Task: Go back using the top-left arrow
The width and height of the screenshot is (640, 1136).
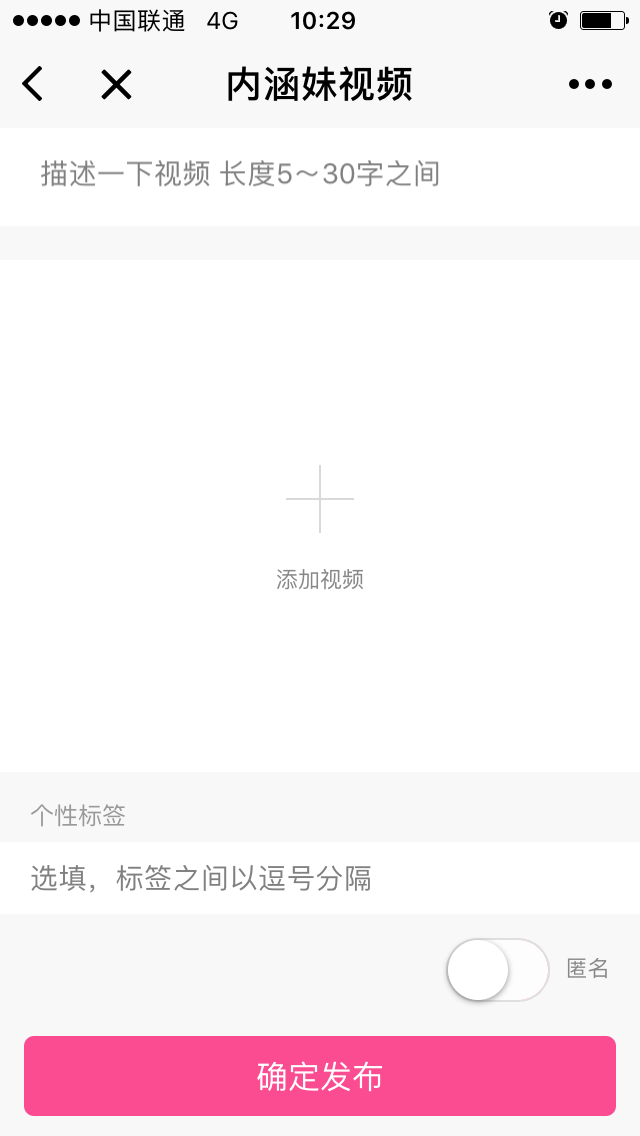Action: coord(33,85)
